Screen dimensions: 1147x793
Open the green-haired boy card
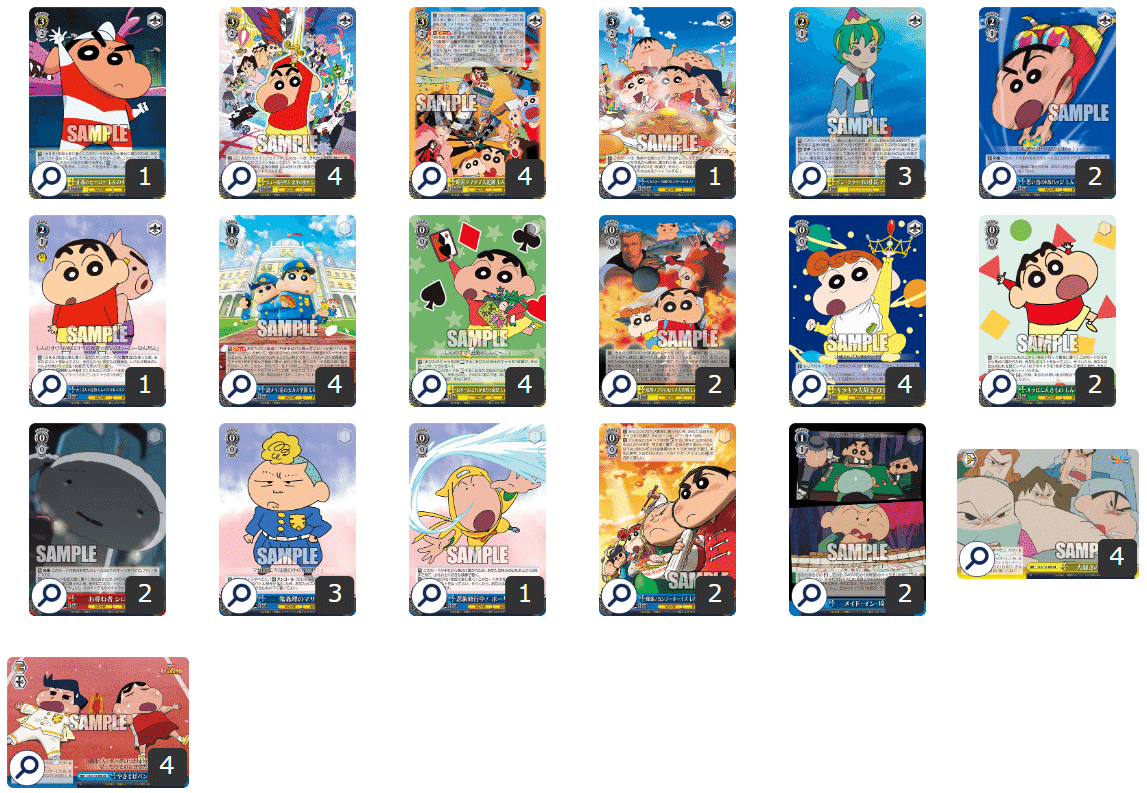point(809,179)
